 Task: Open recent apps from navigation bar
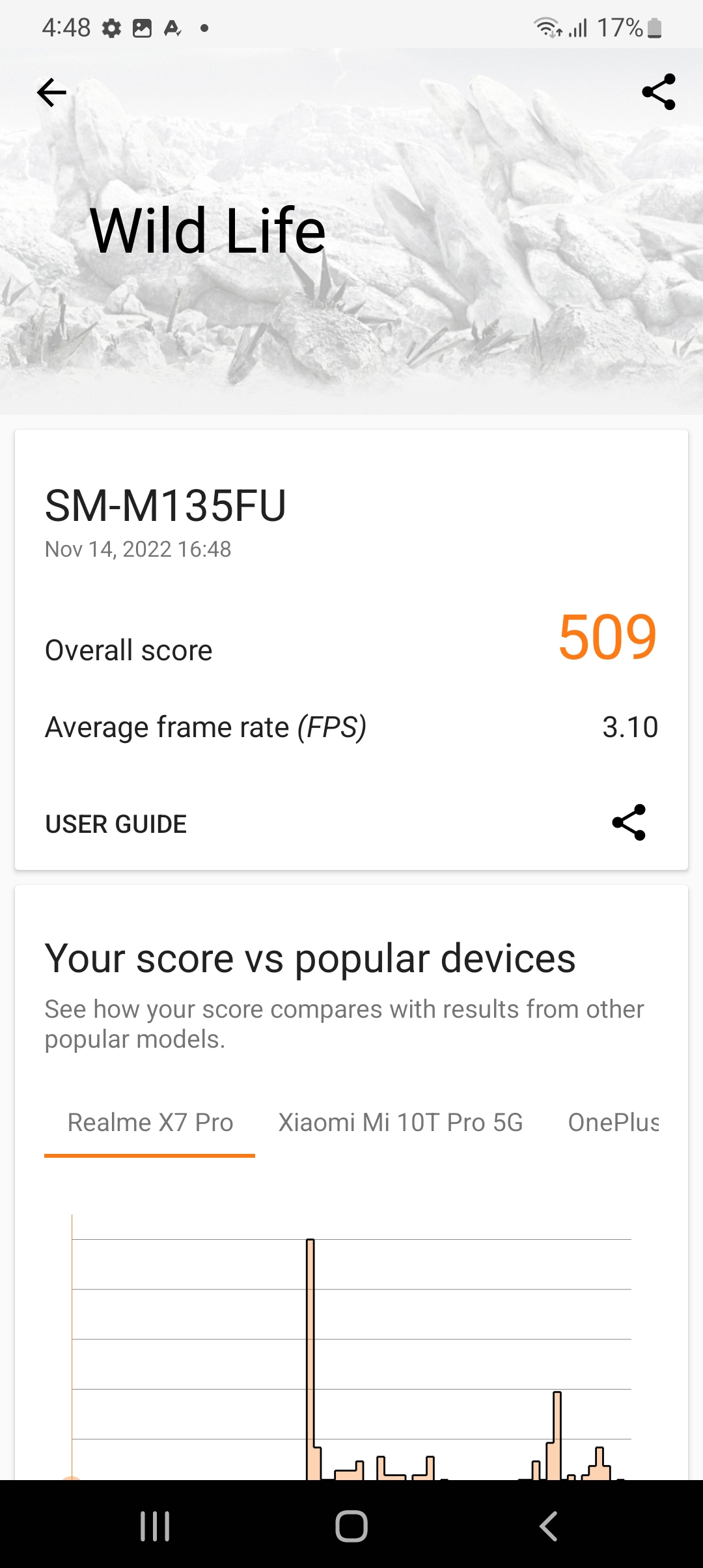click(x=155, y=1526)
